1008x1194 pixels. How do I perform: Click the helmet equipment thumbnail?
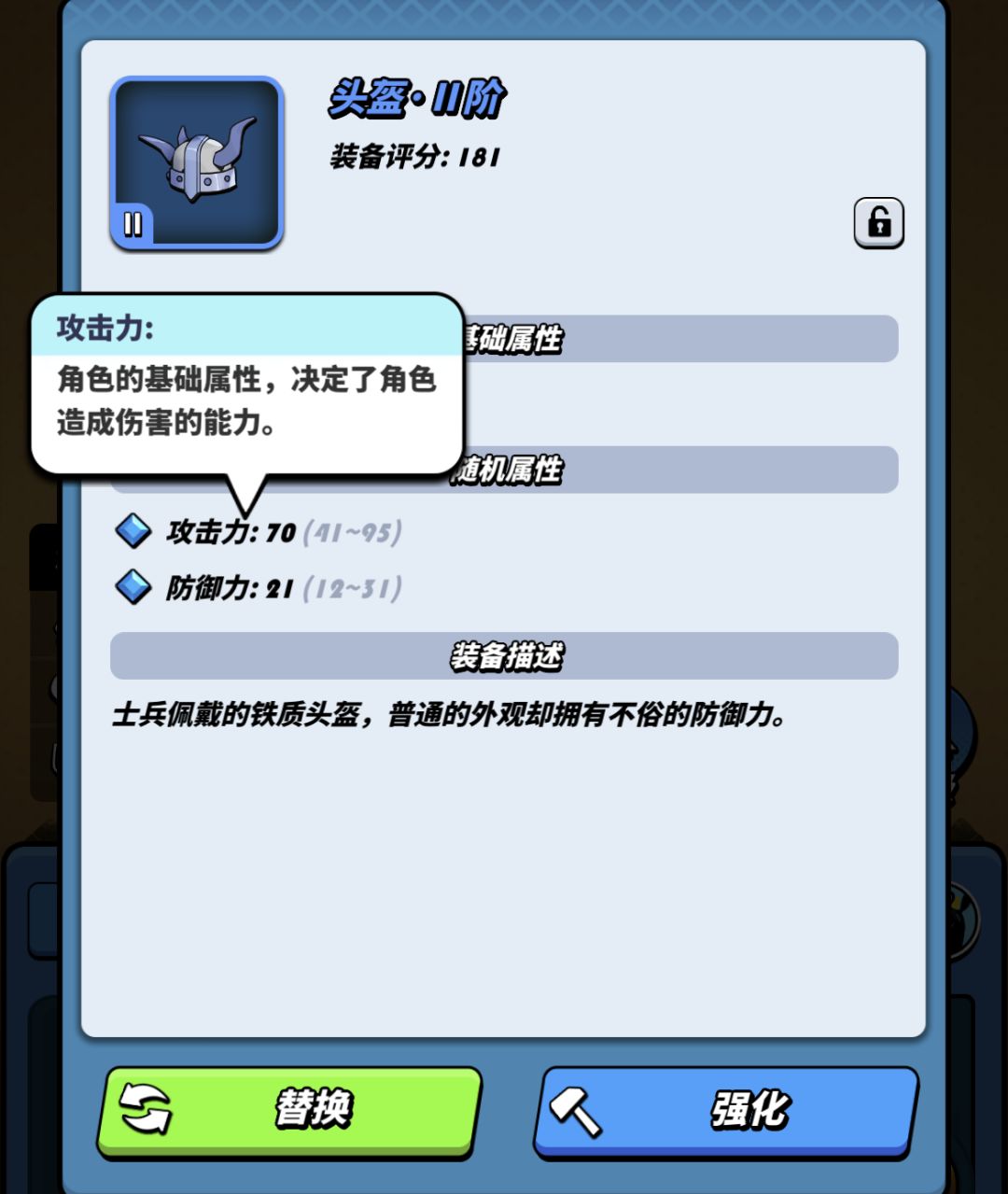tap(196, 163)
